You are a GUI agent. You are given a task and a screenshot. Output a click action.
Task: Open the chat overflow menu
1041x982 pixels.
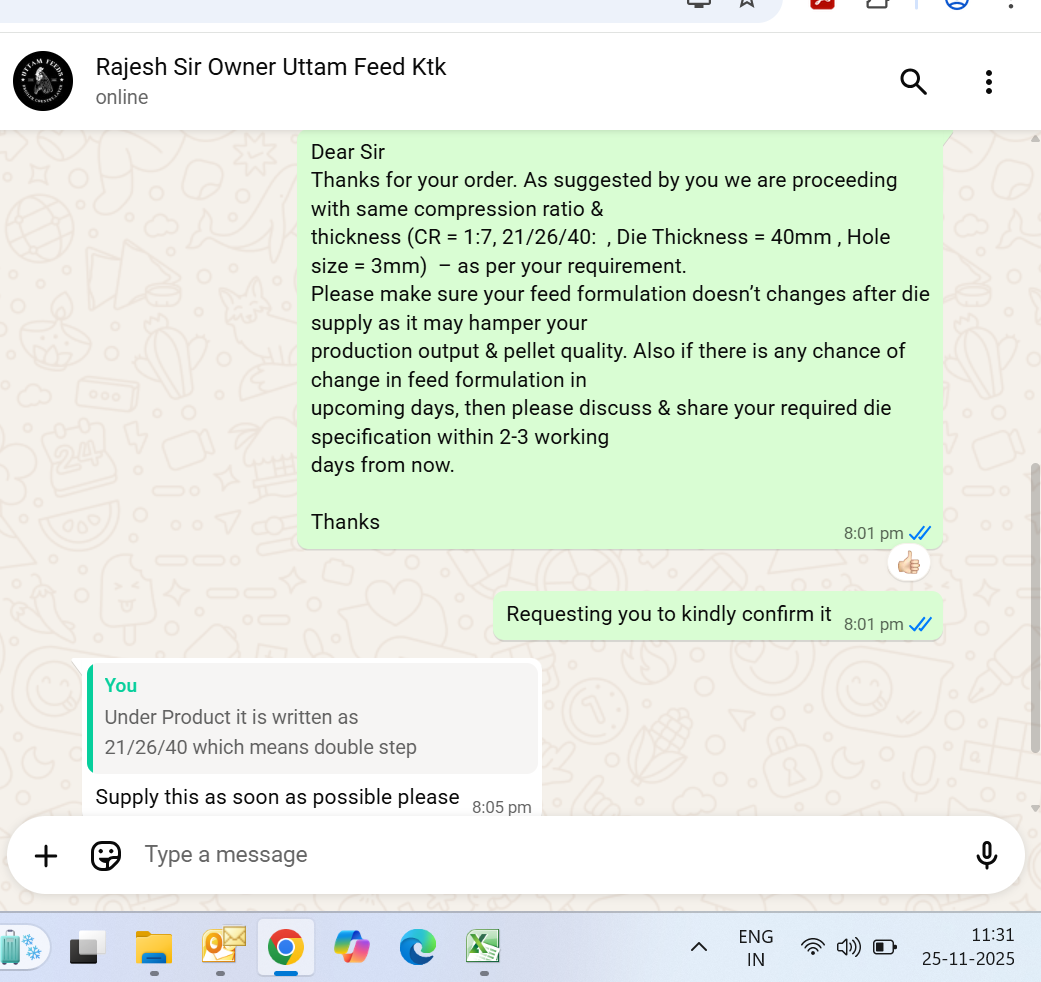click(x=988, y=82)
